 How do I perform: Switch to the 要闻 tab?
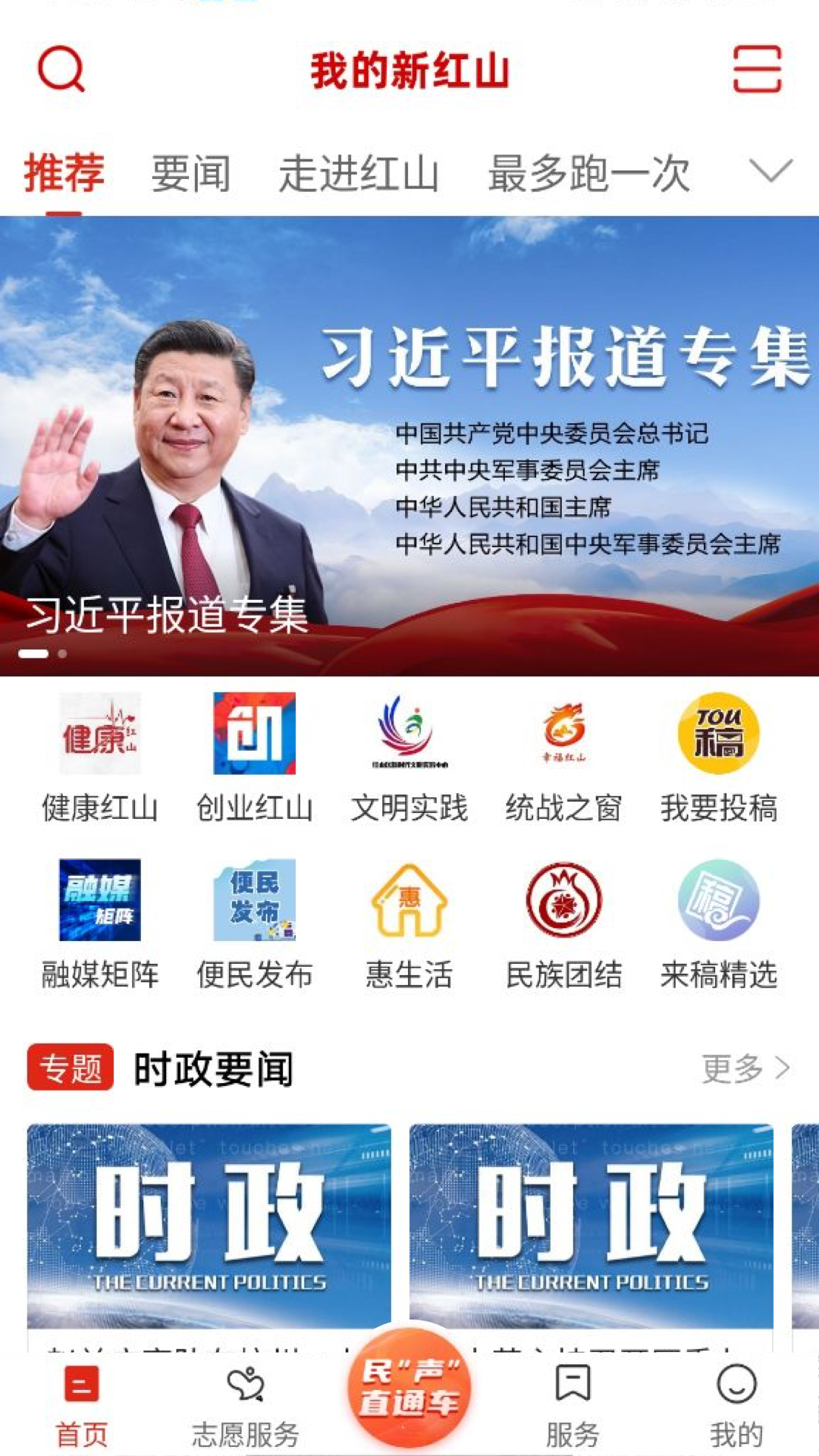click(192, 173)
